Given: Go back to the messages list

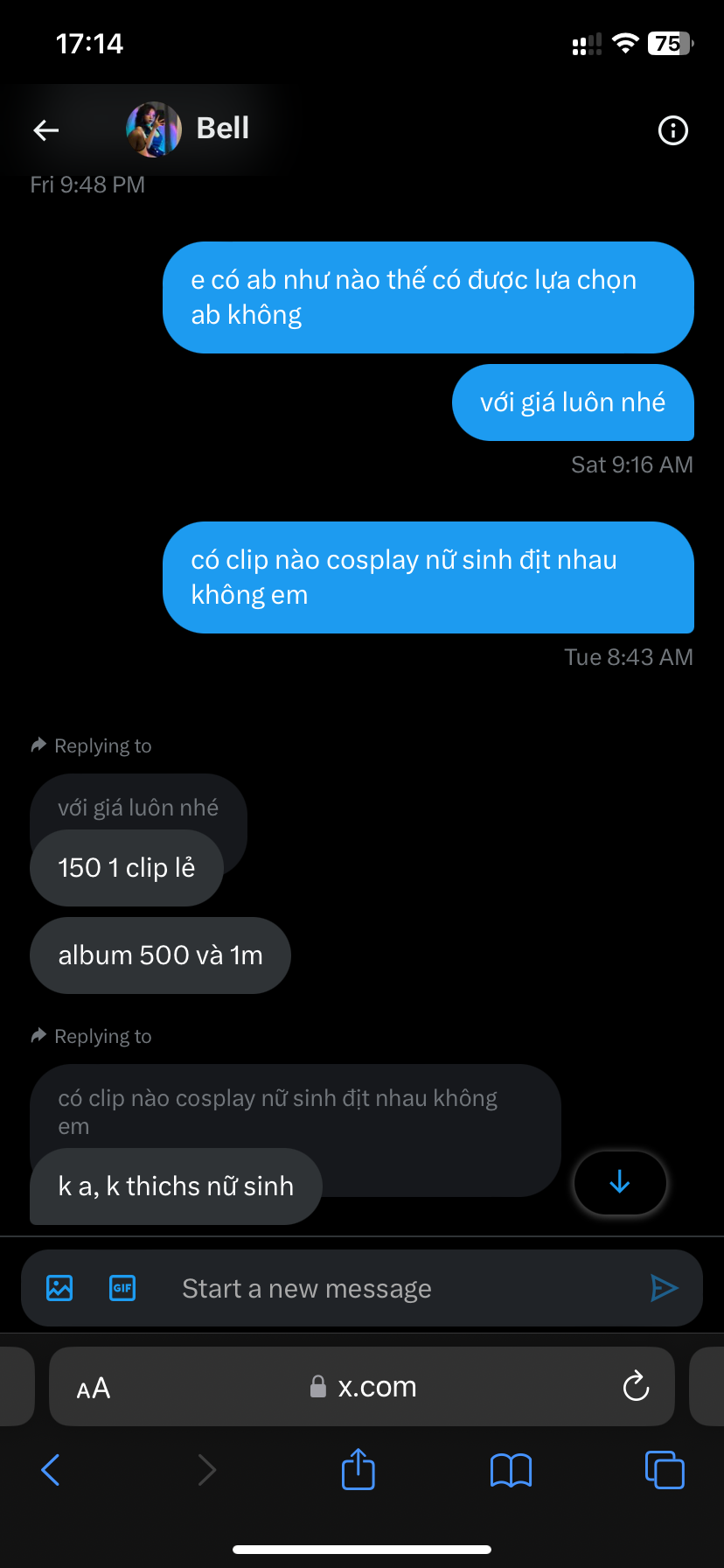Looking at the screenshot, I should [46, 130].
